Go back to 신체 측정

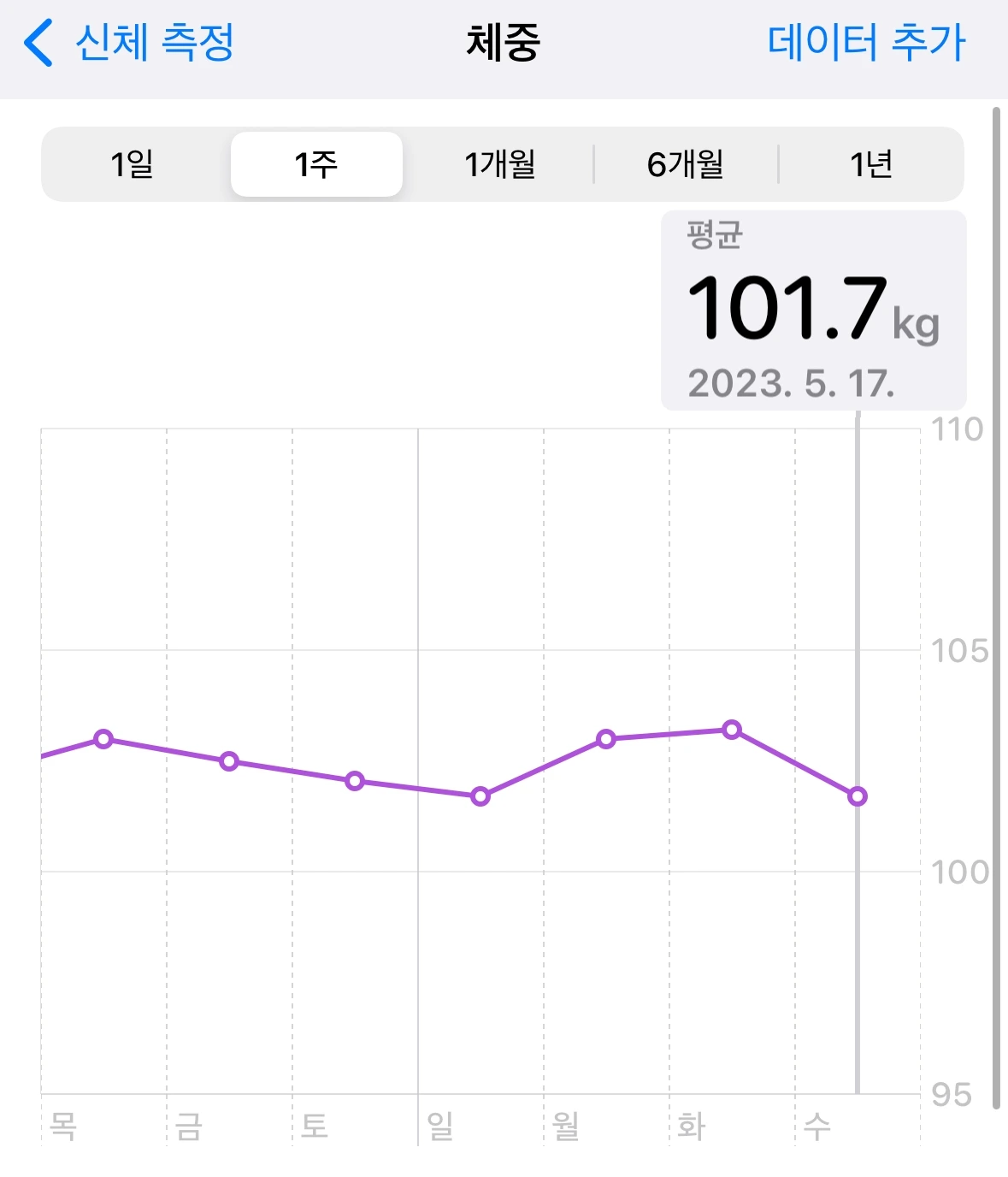point(128,43)
